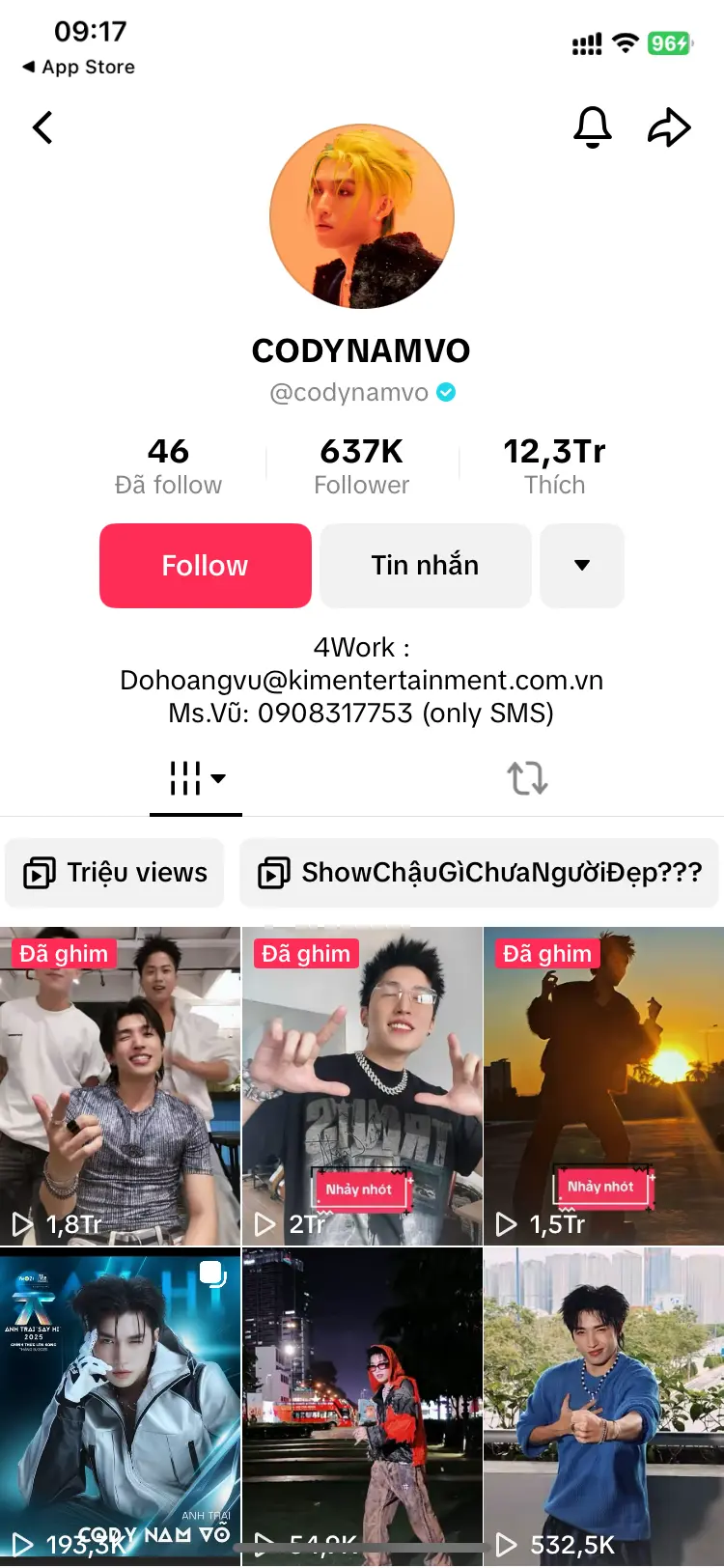The width and height of the screenshot is (724, 1568).
Task: Play the pinned sunset video with 1,5Tr views
Action: [x=604, y=1086]
